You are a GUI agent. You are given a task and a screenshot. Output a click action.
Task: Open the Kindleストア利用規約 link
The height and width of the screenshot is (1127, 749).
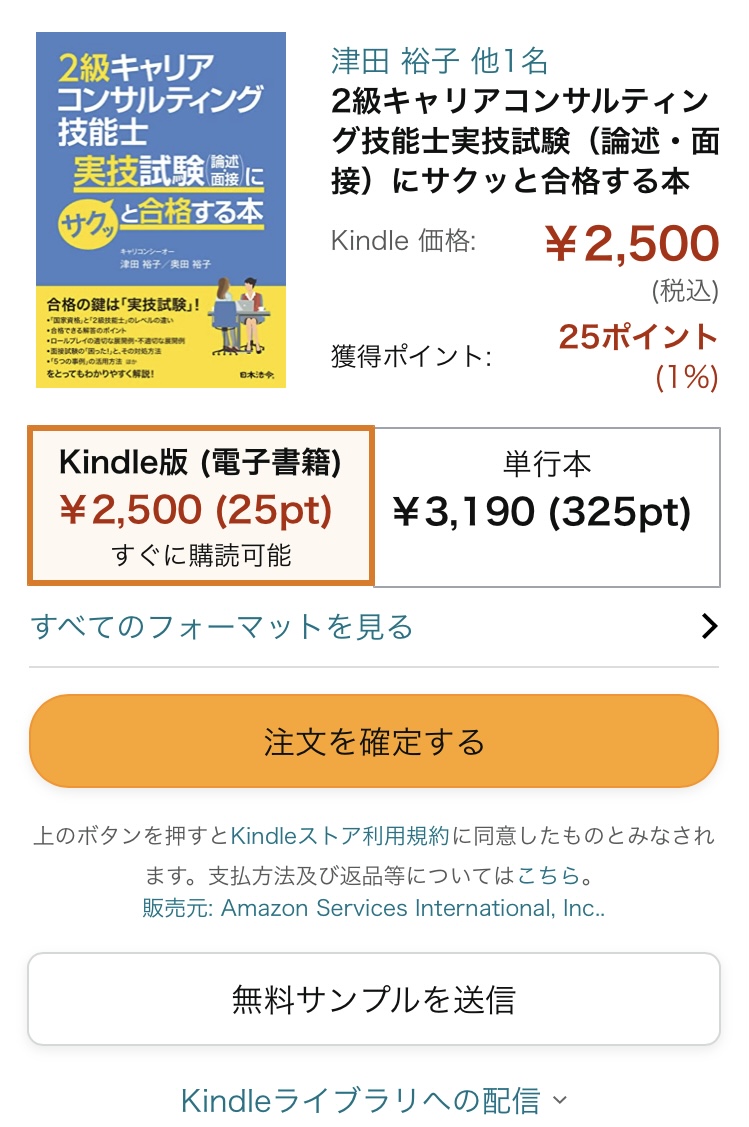coord(340,836)
